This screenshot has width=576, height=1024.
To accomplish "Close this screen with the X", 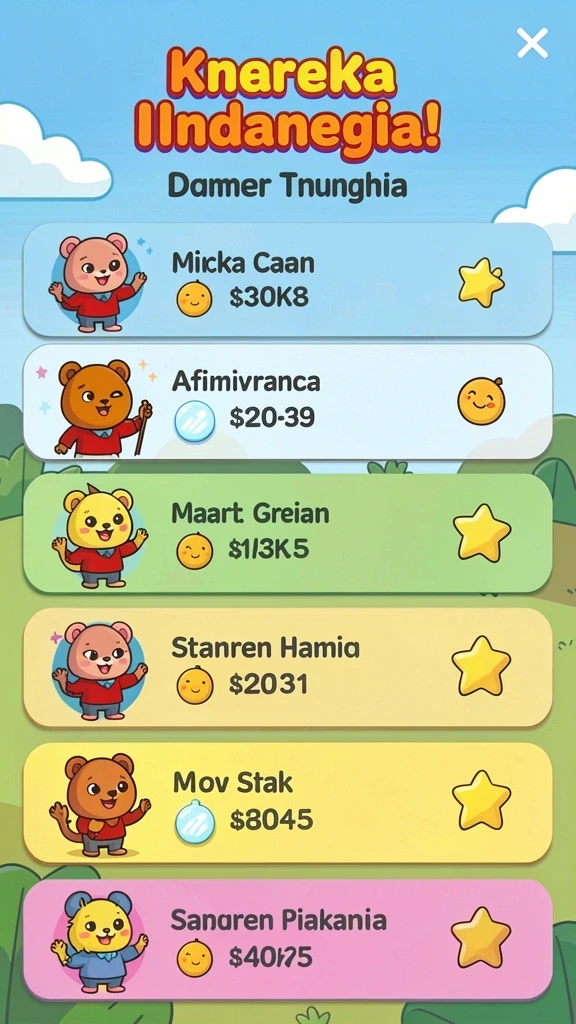I will pos(532,43).
